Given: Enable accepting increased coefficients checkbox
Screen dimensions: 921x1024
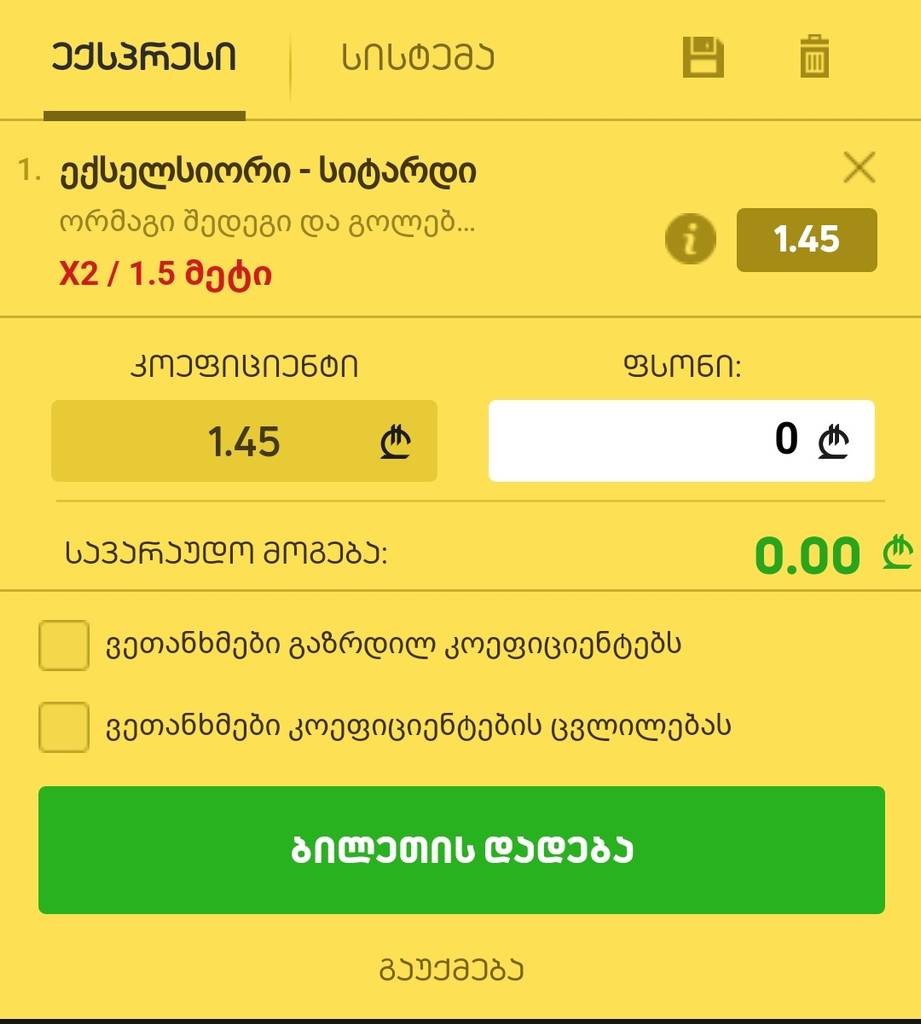Looking at the screenshot, I should click(64, 647).
